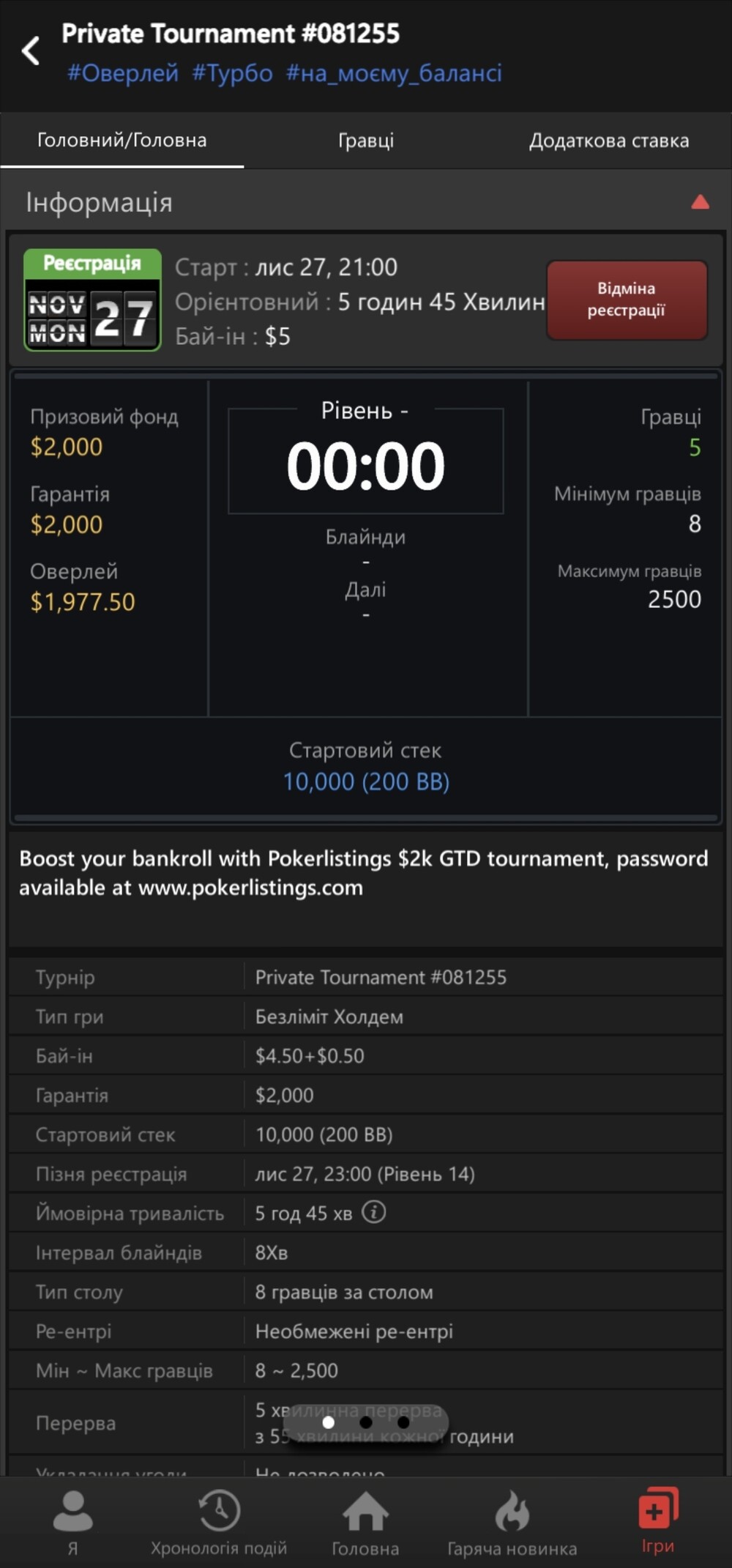
Task: Show info for Ймовірна тривалість
Action: coord(374,1212)
